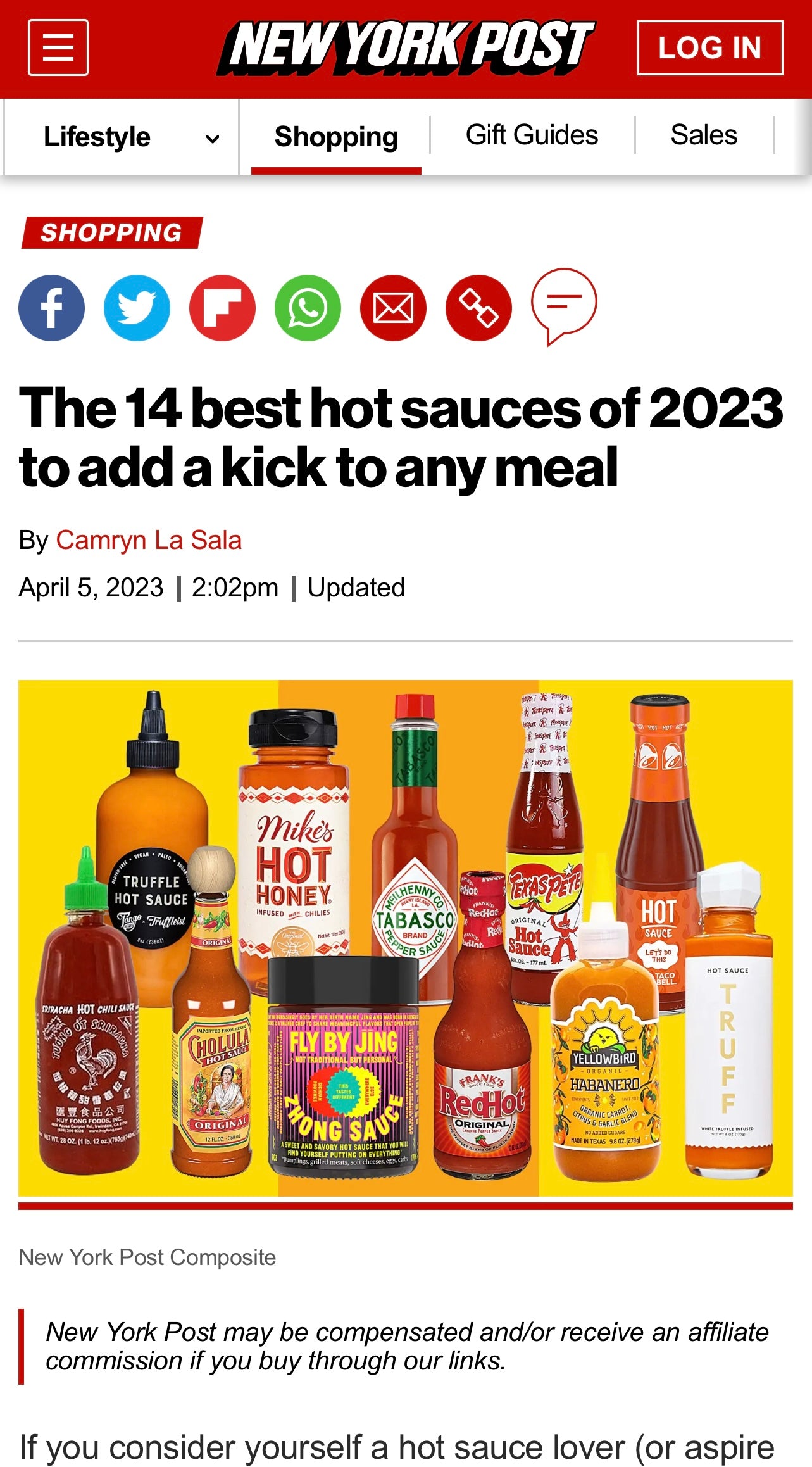Share article on Facebook
Screen dimensions: 812x1467
[x=51, y=308]
